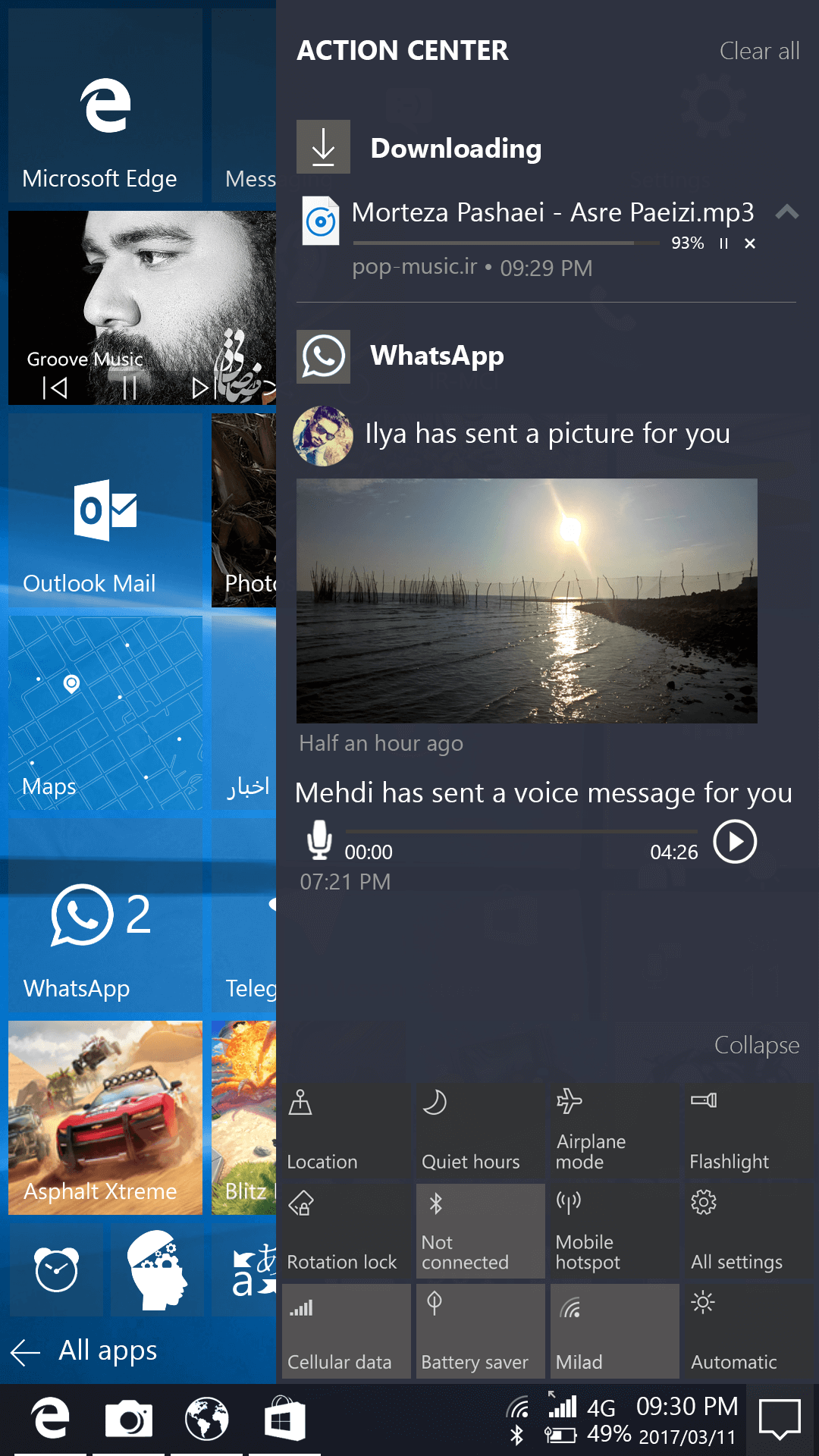Enable Quiet hours

coord(480,1131)
